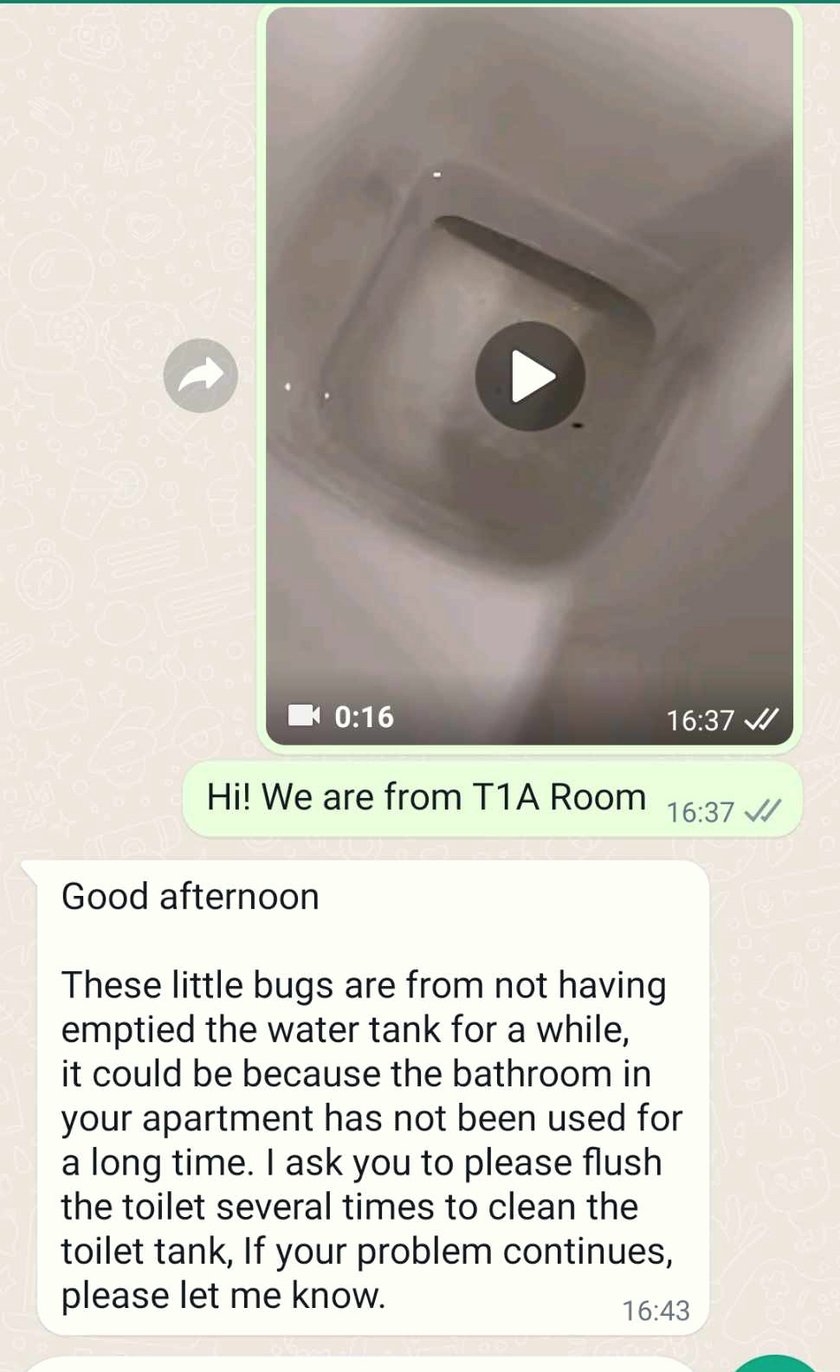Viewport: 840px width, 1372px height.
Task: Play the 0:16 video message
Action: tap(530, 377)
